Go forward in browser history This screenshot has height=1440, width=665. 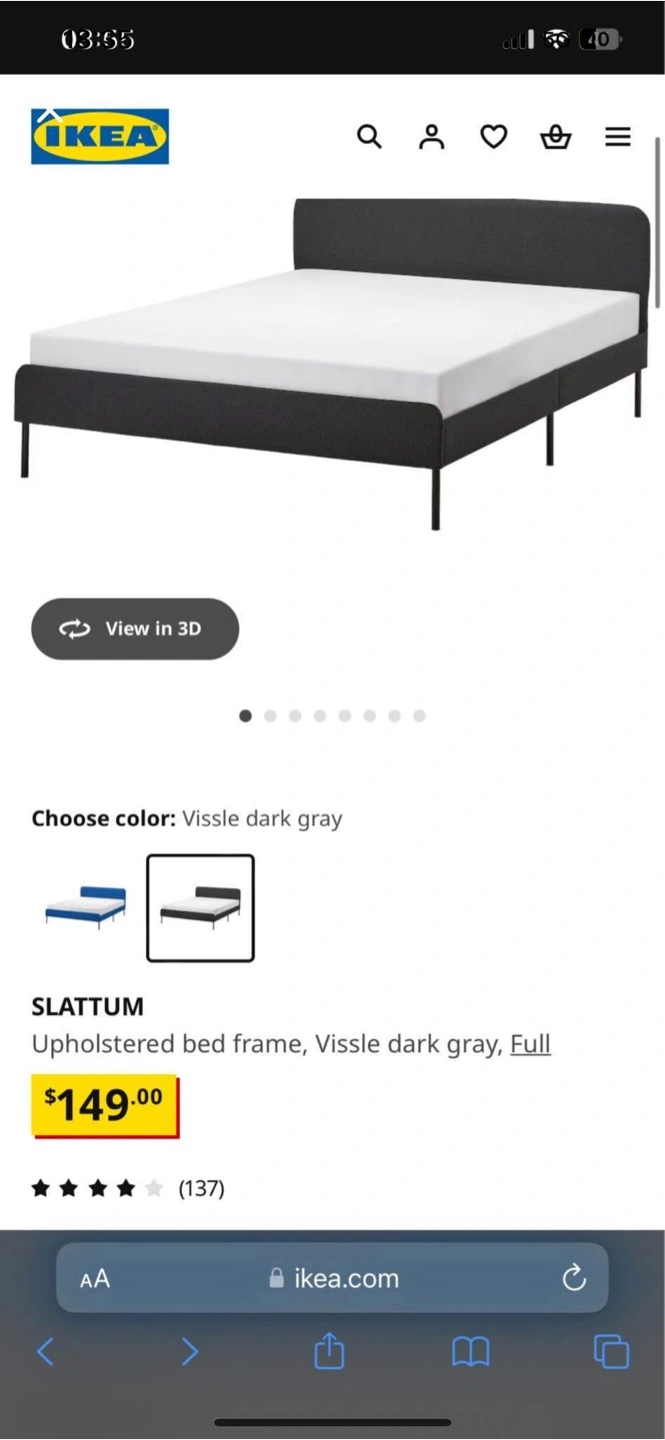[189, 1352]
